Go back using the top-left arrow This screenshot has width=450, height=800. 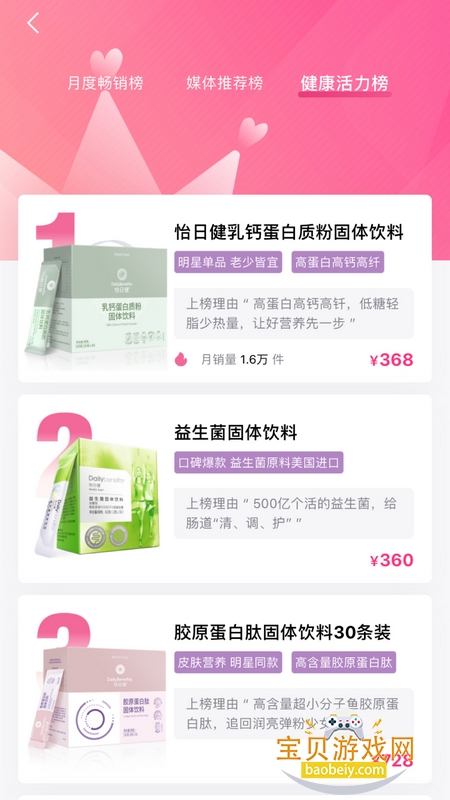(34, 23)
